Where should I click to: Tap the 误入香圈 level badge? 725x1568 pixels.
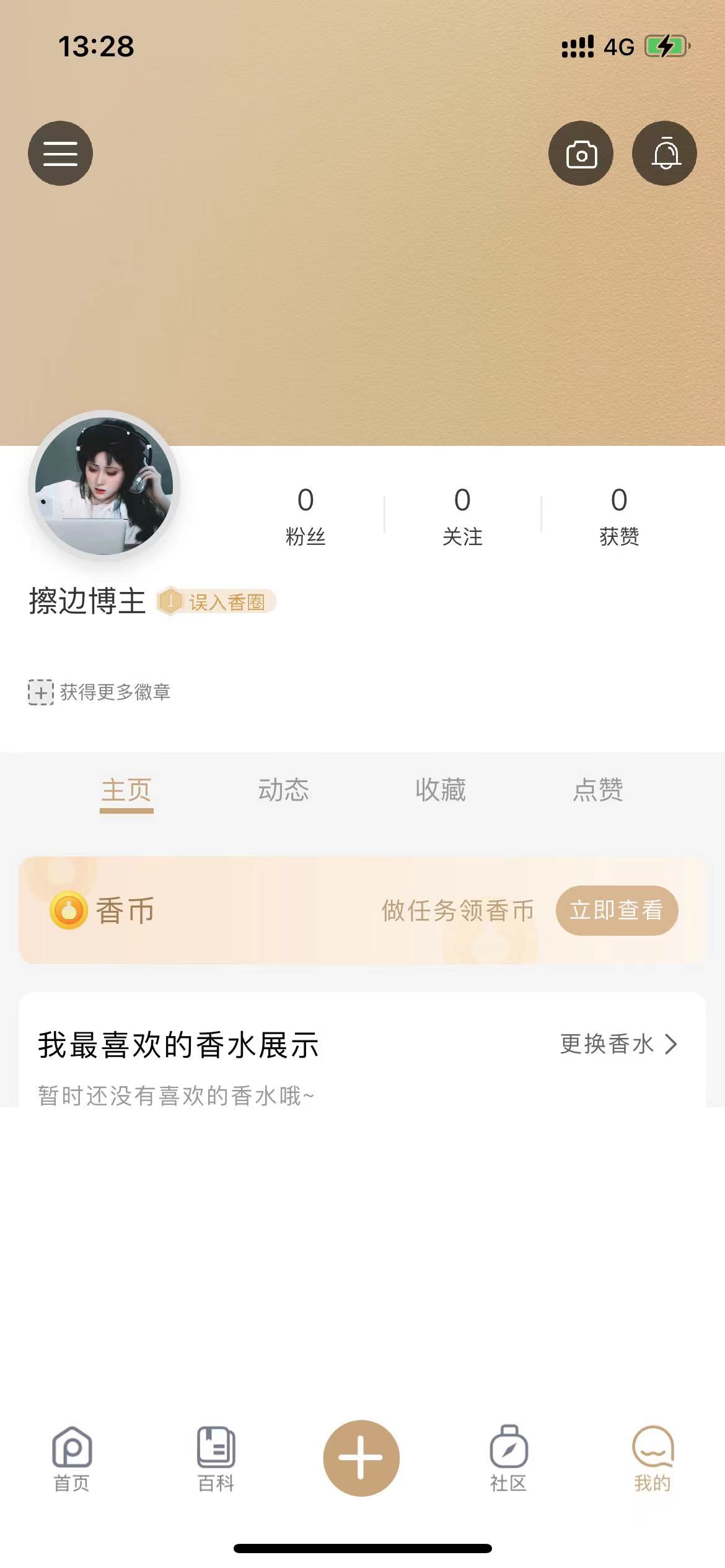pos(216,601)
